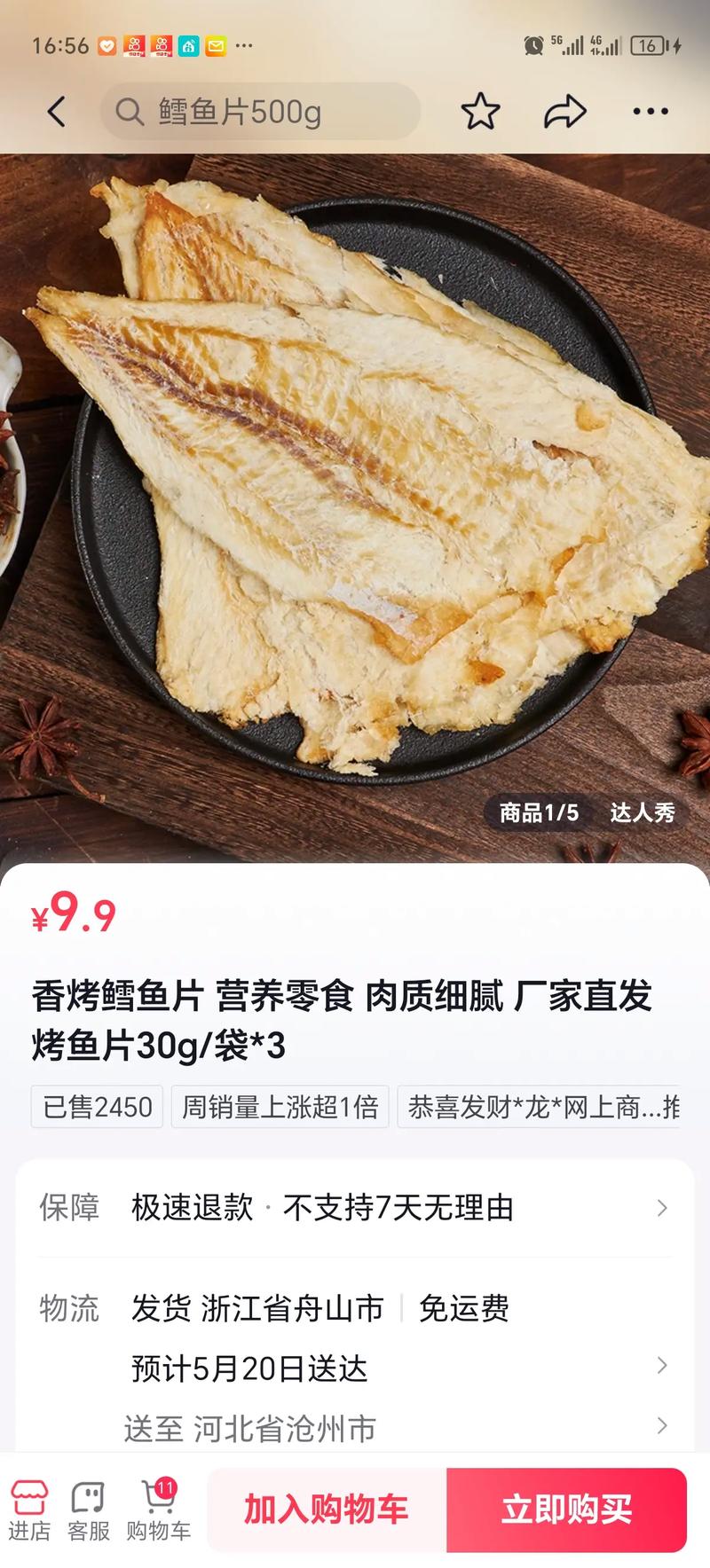Image resolution: width=710 pixels, height=1568 pixels.
Task: Tap the search magnifier icon
Action: tap(130, 111)
